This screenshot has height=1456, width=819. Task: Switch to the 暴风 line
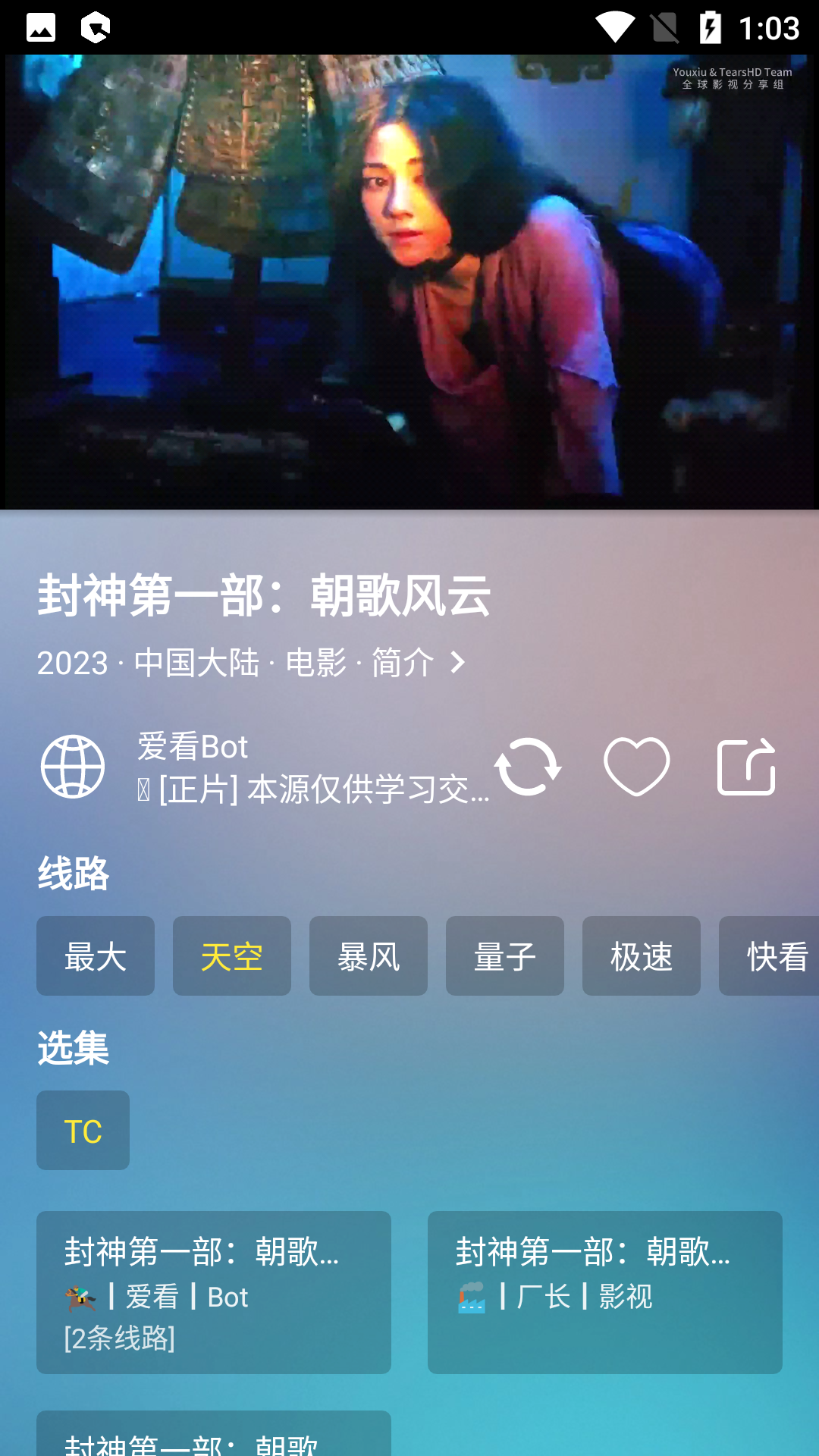(368, 955)
